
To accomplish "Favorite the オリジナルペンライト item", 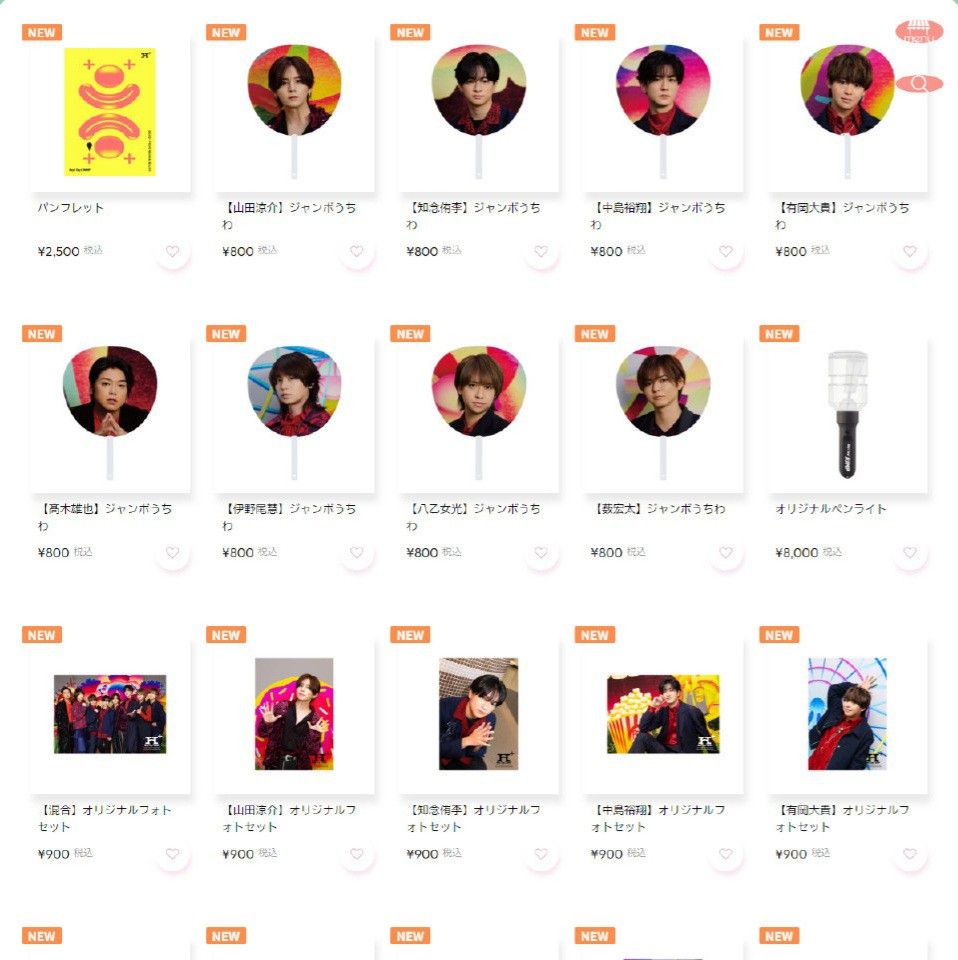I will coord(909,553).
